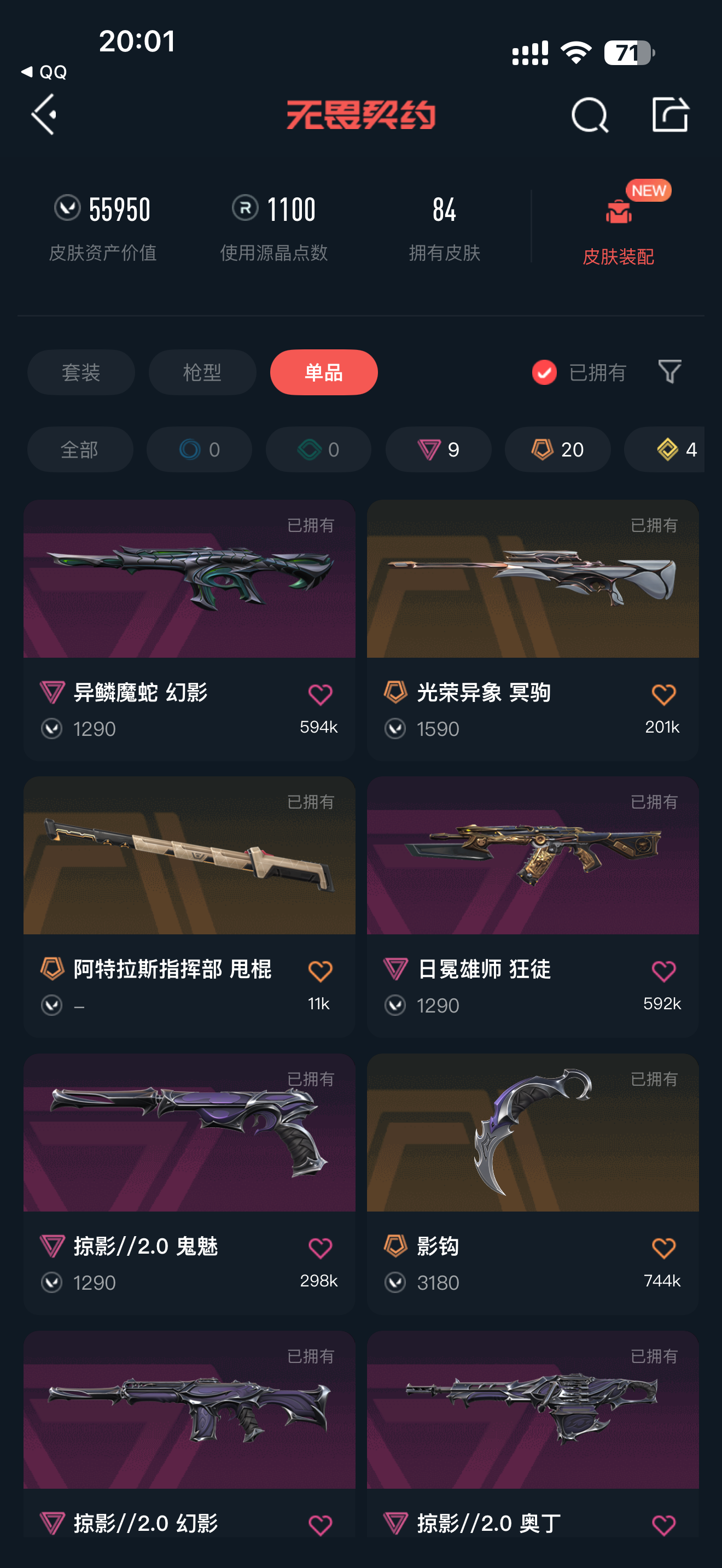Image resolution: width=722 pixels, height=1568 pixels.
Task: Select the 单品 tab
Action: click(x=324, y=372)
